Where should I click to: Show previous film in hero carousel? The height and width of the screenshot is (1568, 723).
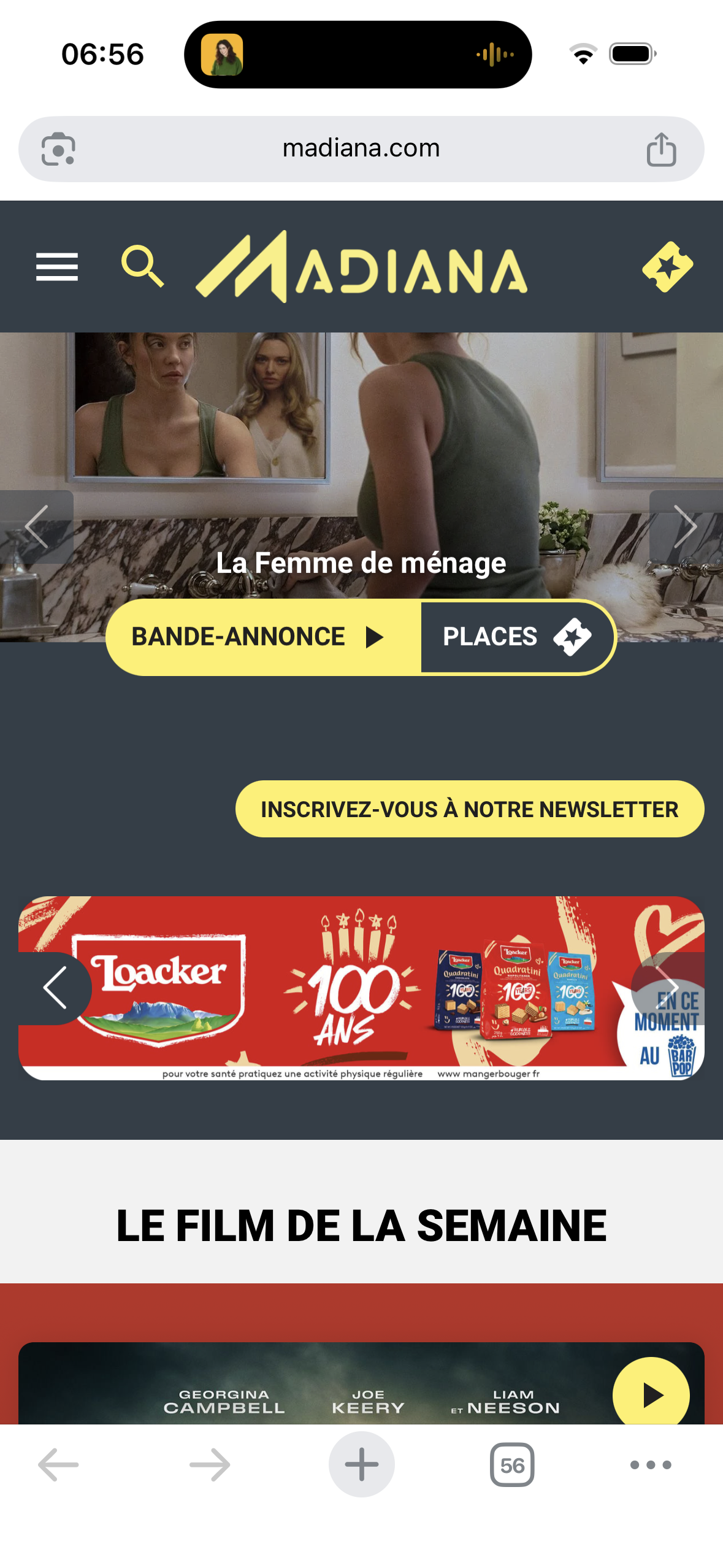pos(36,526)
